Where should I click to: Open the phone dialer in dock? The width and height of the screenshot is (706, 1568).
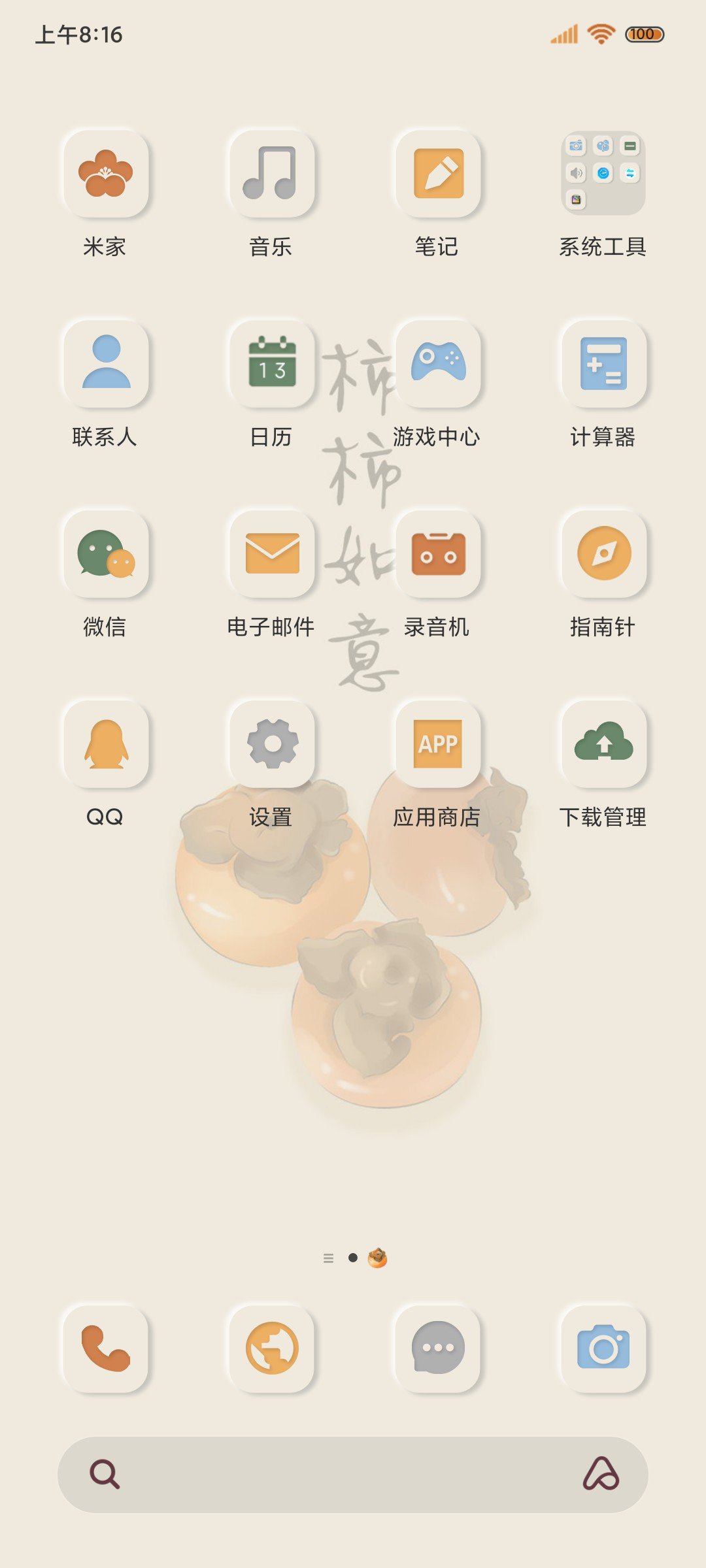[105, 1348]
